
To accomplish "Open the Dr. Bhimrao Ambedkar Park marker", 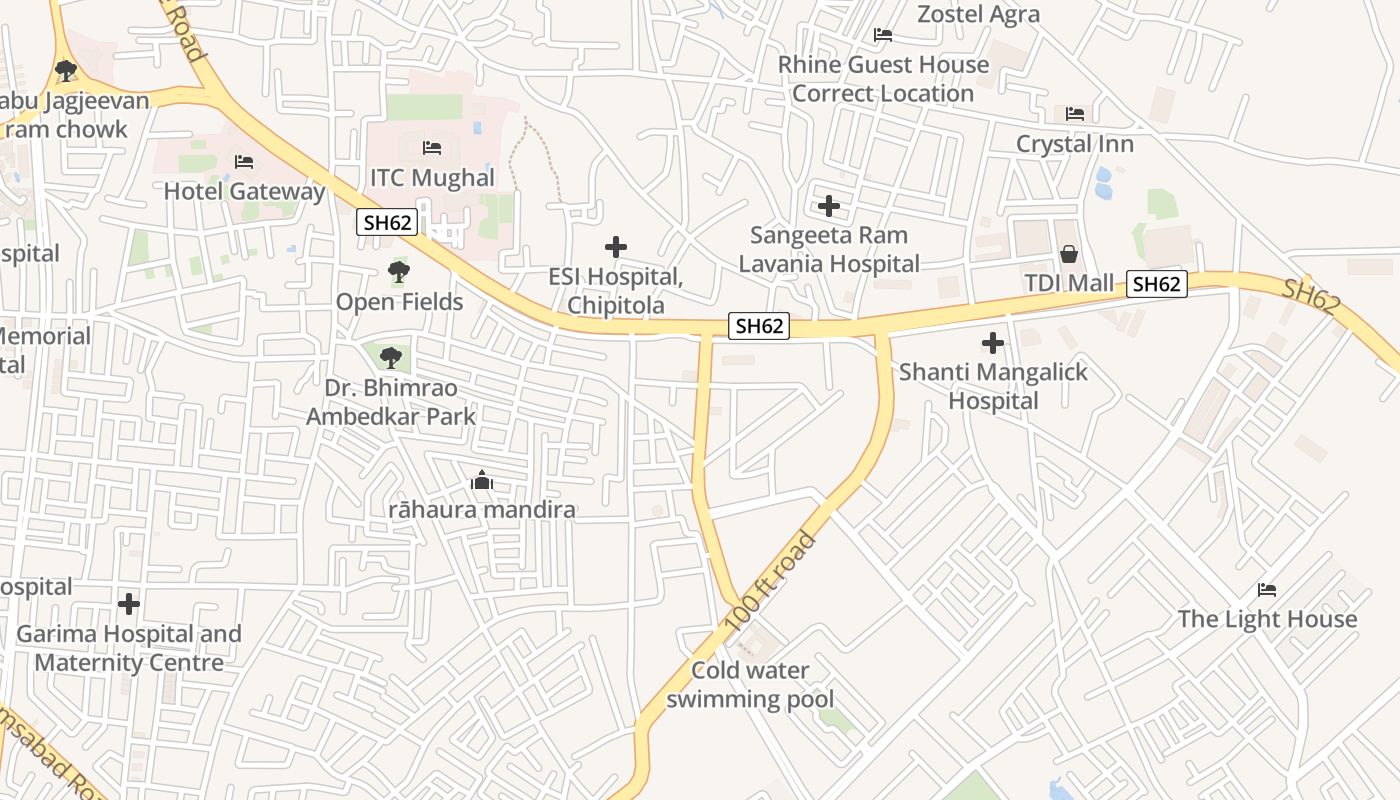I will point(391,355).
